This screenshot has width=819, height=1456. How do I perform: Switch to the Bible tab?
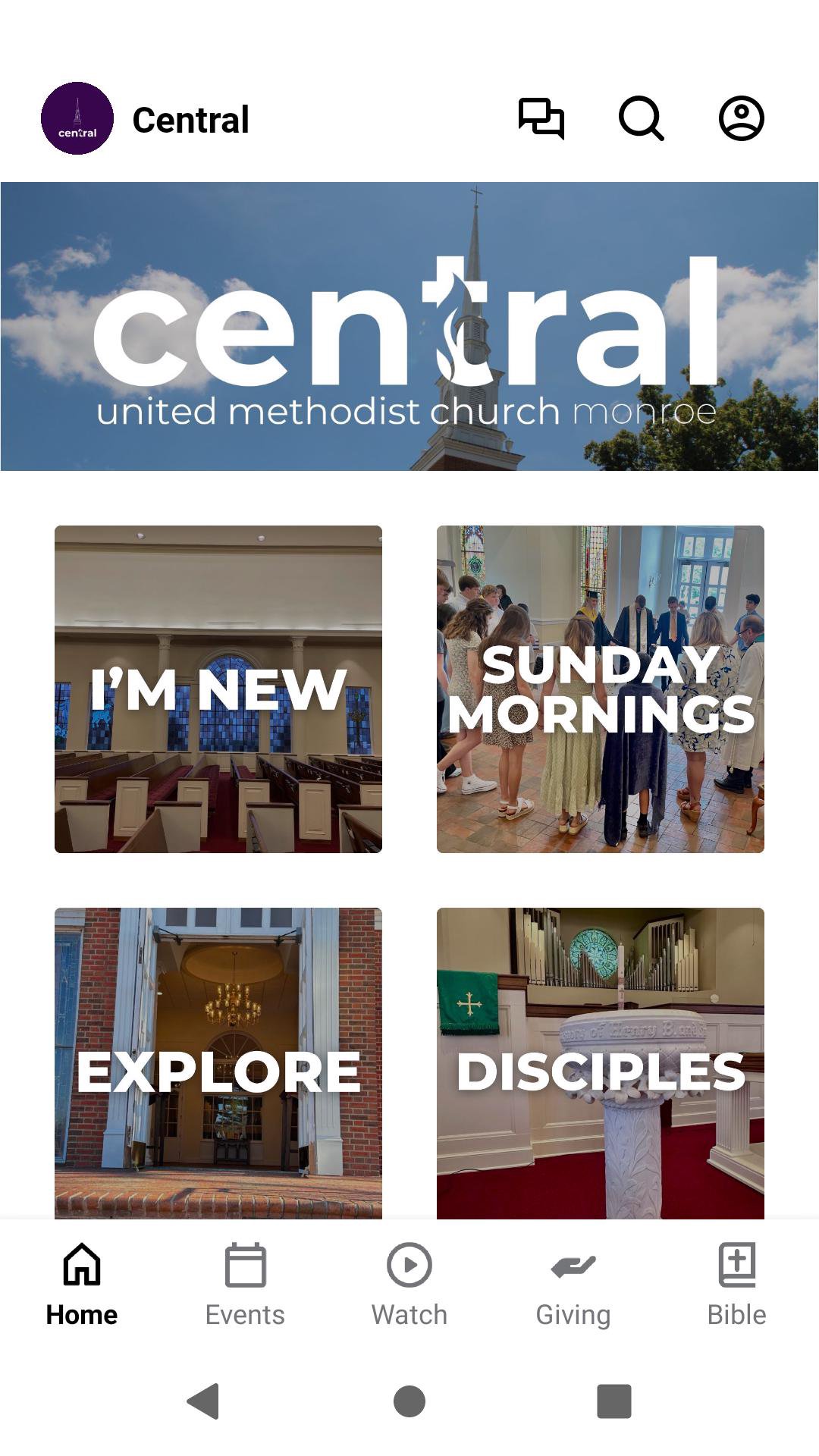pyautogui.click(x=736, y=1285)
